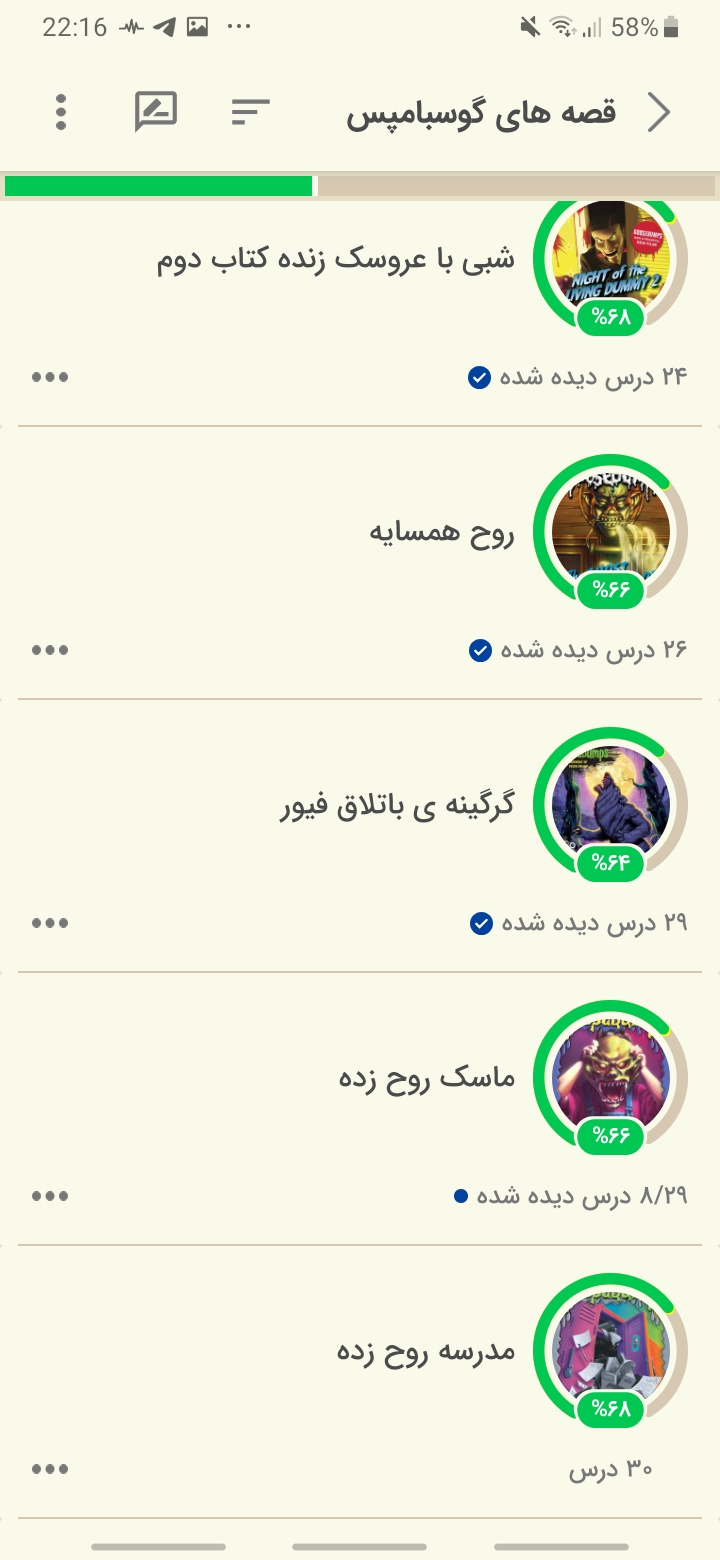
Task: Go back using the header arrow
Action: click(x=658, y=112)
